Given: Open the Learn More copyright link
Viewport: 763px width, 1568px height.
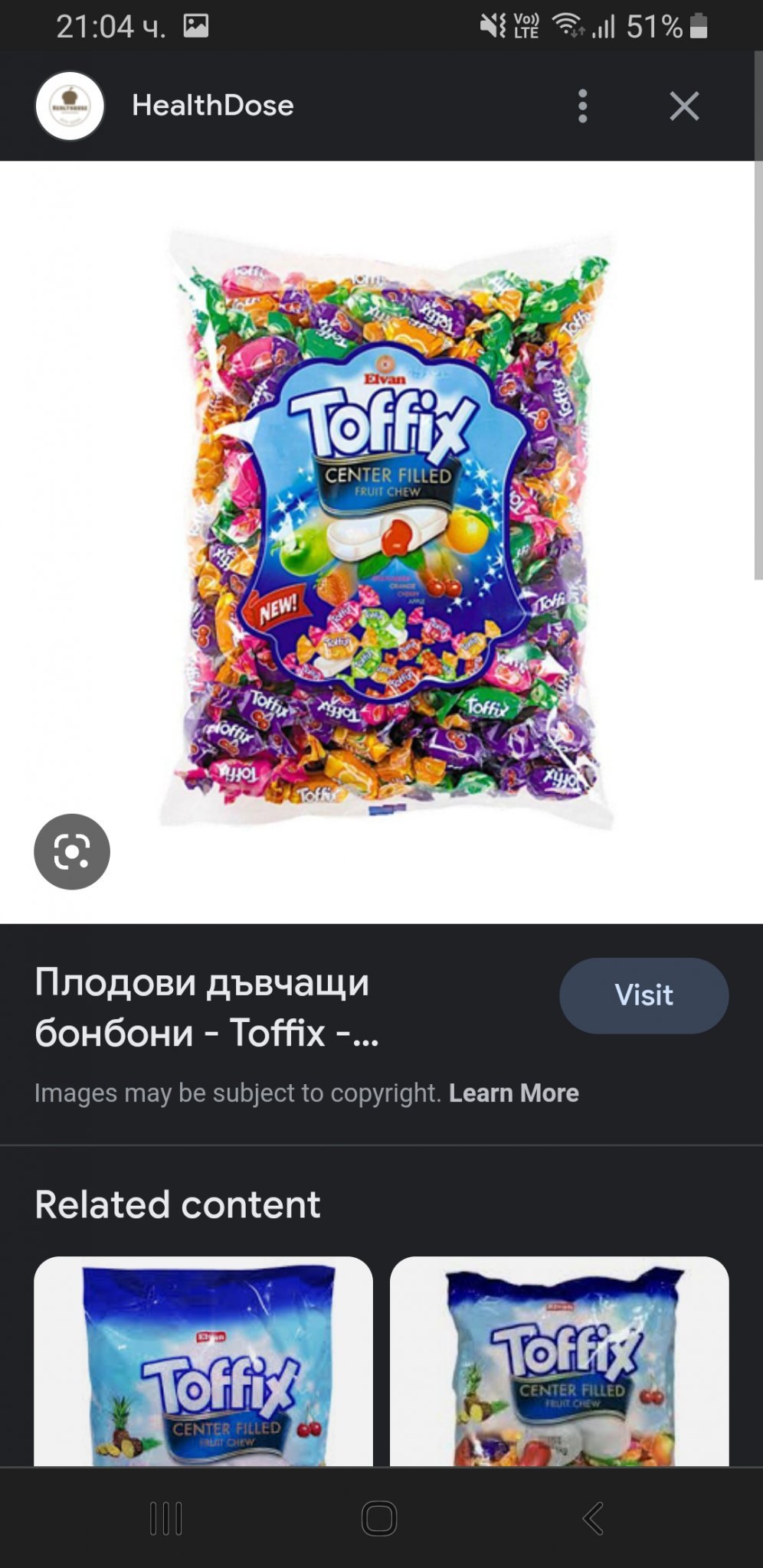Looking at the screenshot, I should click(513, 1093).
